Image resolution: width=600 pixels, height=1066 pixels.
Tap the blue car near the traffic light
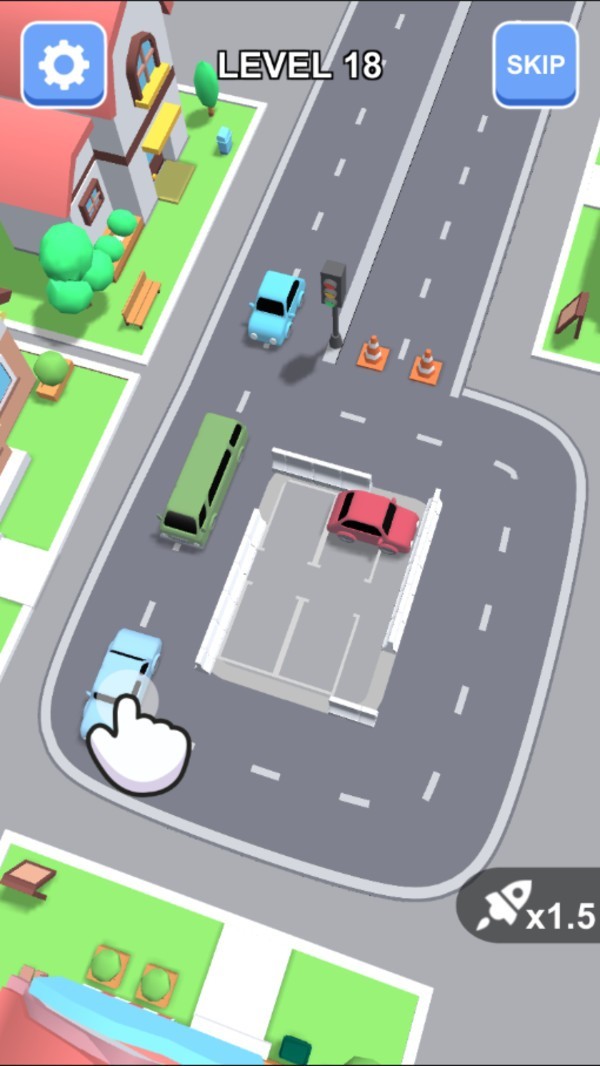pos(274,306)
